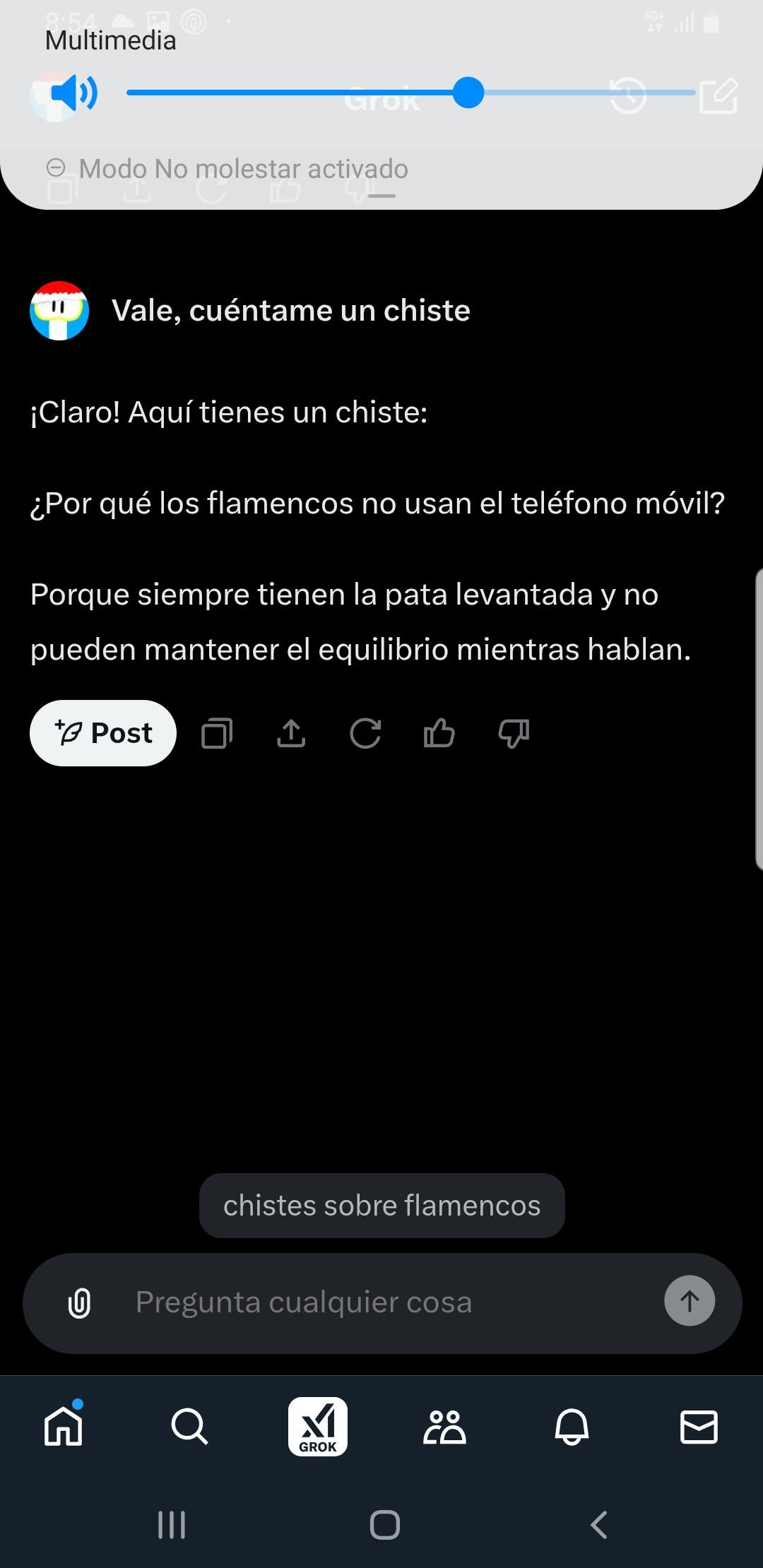Image resolution: width=763 pixels, height=1568 pixels.
Task: Regenerate Grok's answer
Action: pyautogui.click(x=367, y=733)
